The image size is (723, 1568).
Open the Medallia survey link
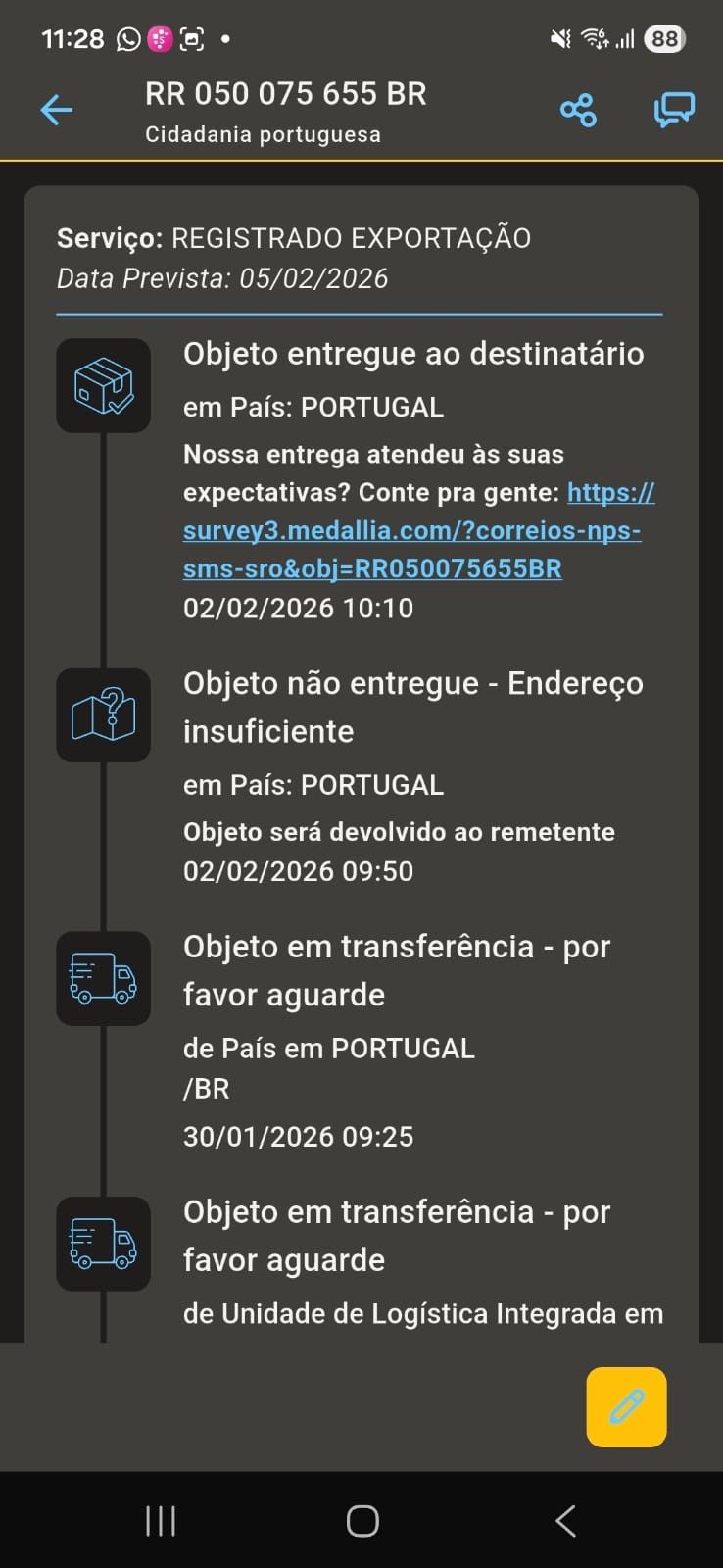411,531
